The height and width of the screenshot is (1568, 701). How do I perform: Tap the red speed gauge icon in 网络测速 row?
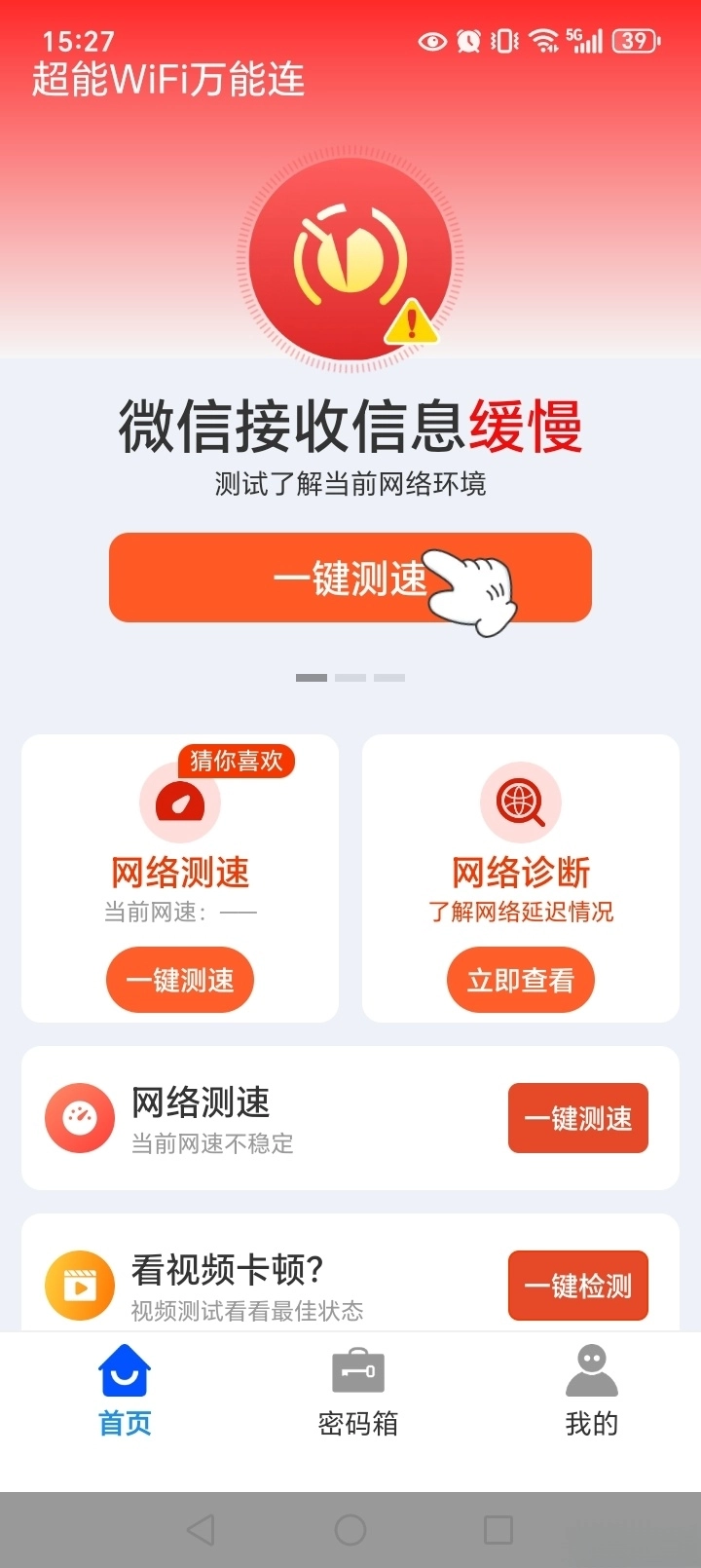point(79,1118)
